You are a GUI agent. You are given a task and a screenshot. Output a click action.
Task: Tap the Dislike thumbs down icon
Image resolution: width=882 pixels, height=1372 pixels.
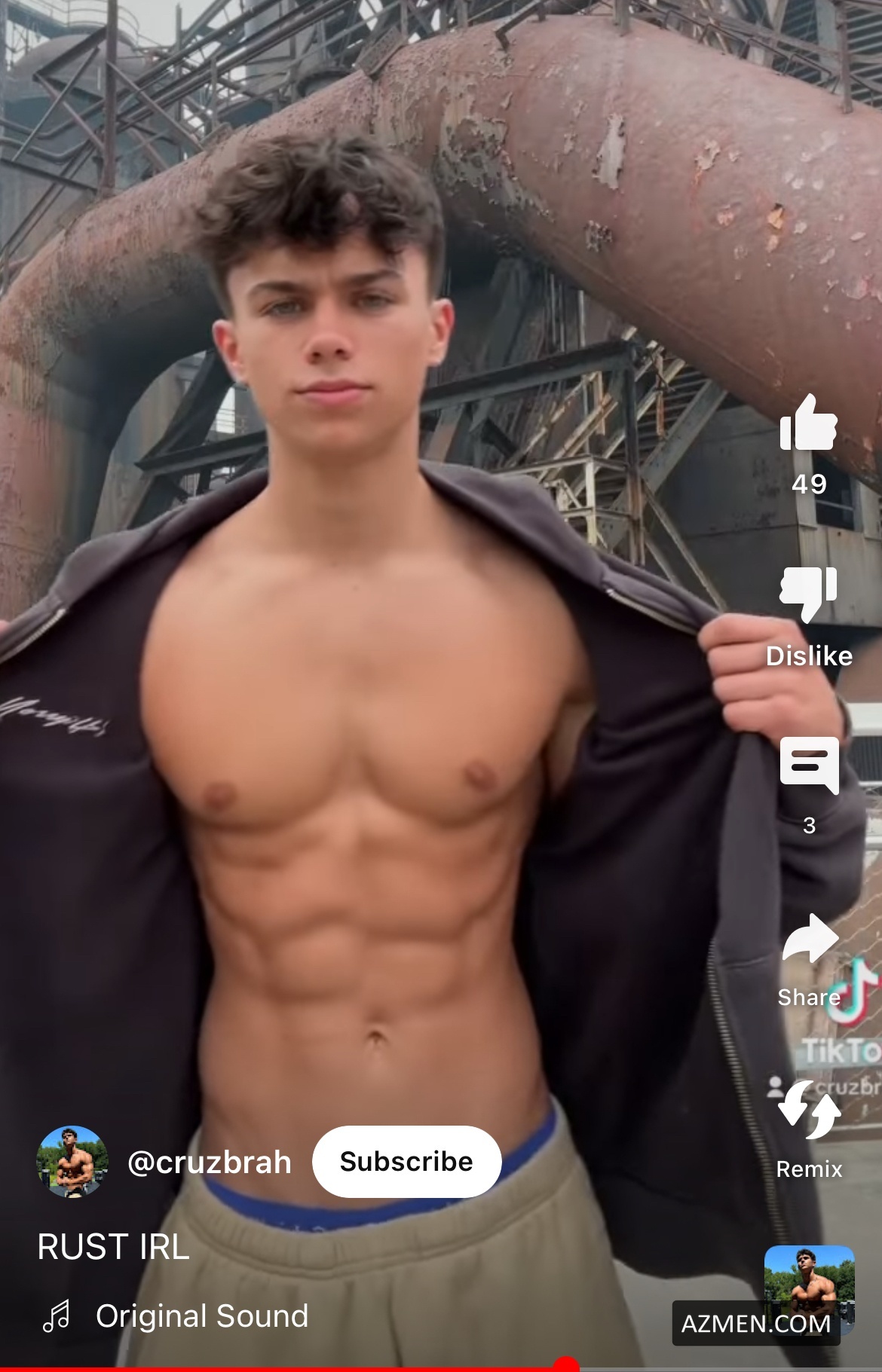(x=809, y=594)
